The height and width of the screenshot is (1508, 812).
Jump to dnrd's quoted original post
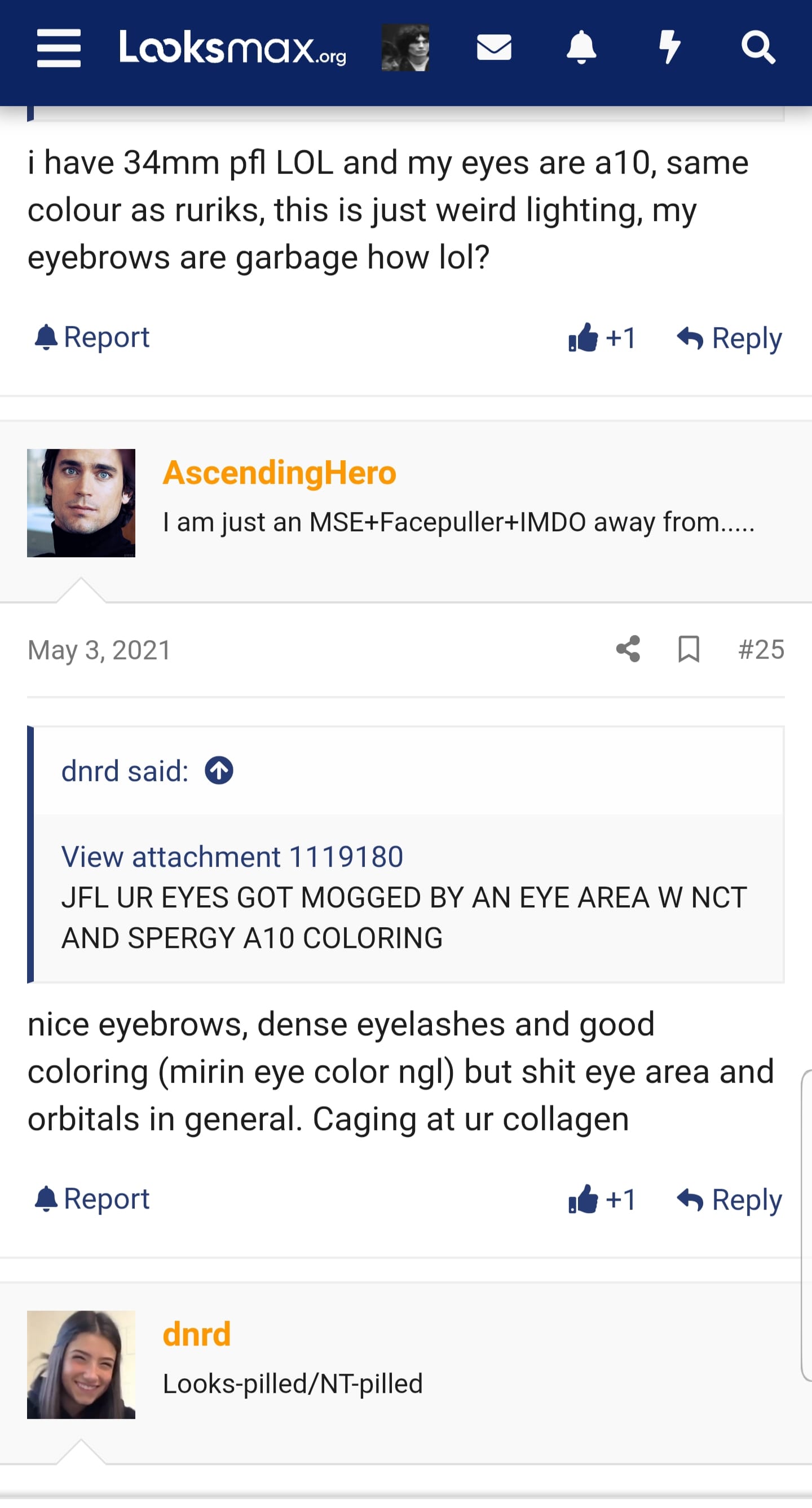click(x=219, y=770)
